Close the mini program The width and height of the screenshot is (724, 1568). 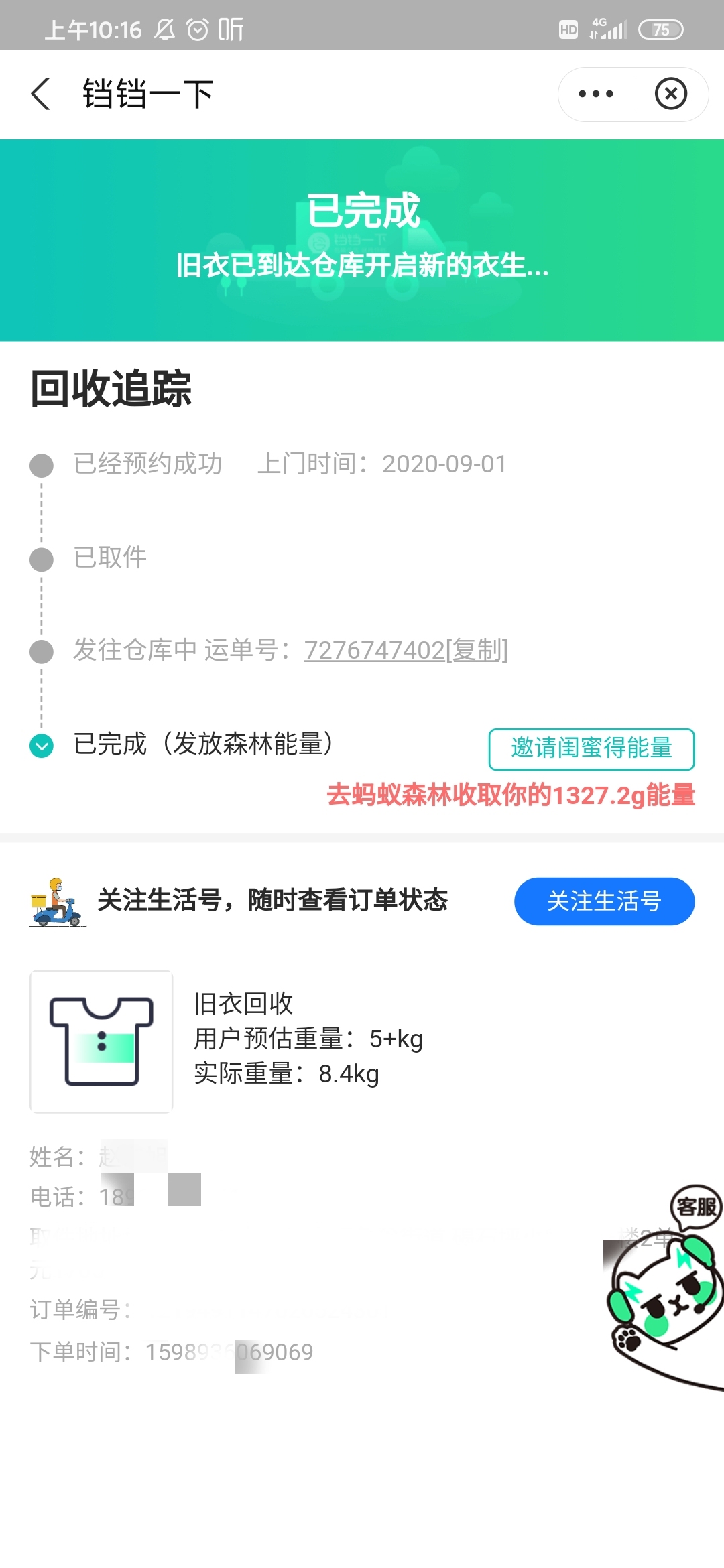click(x=671, y=94)
